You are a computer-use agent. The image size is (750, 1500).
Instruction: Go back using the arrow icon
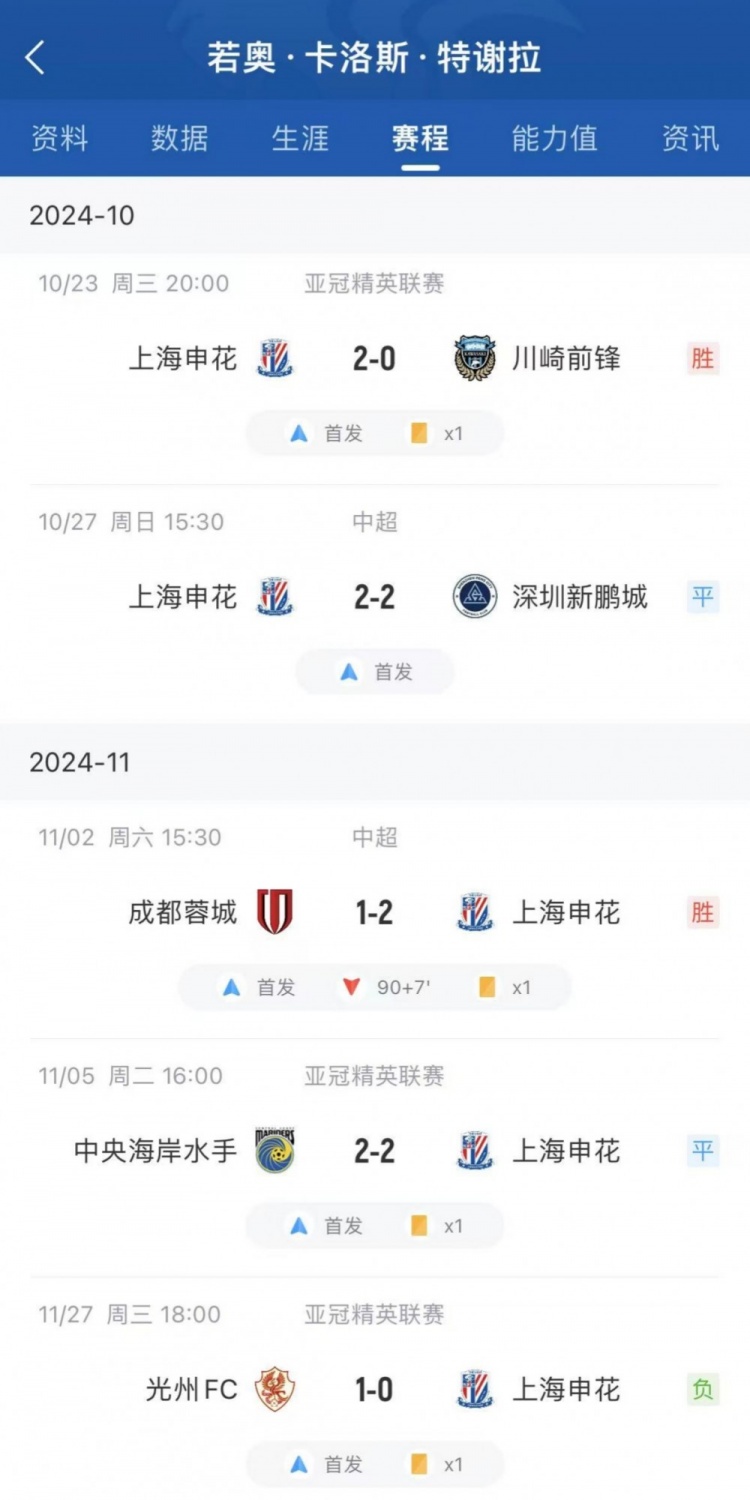(36, 58)
